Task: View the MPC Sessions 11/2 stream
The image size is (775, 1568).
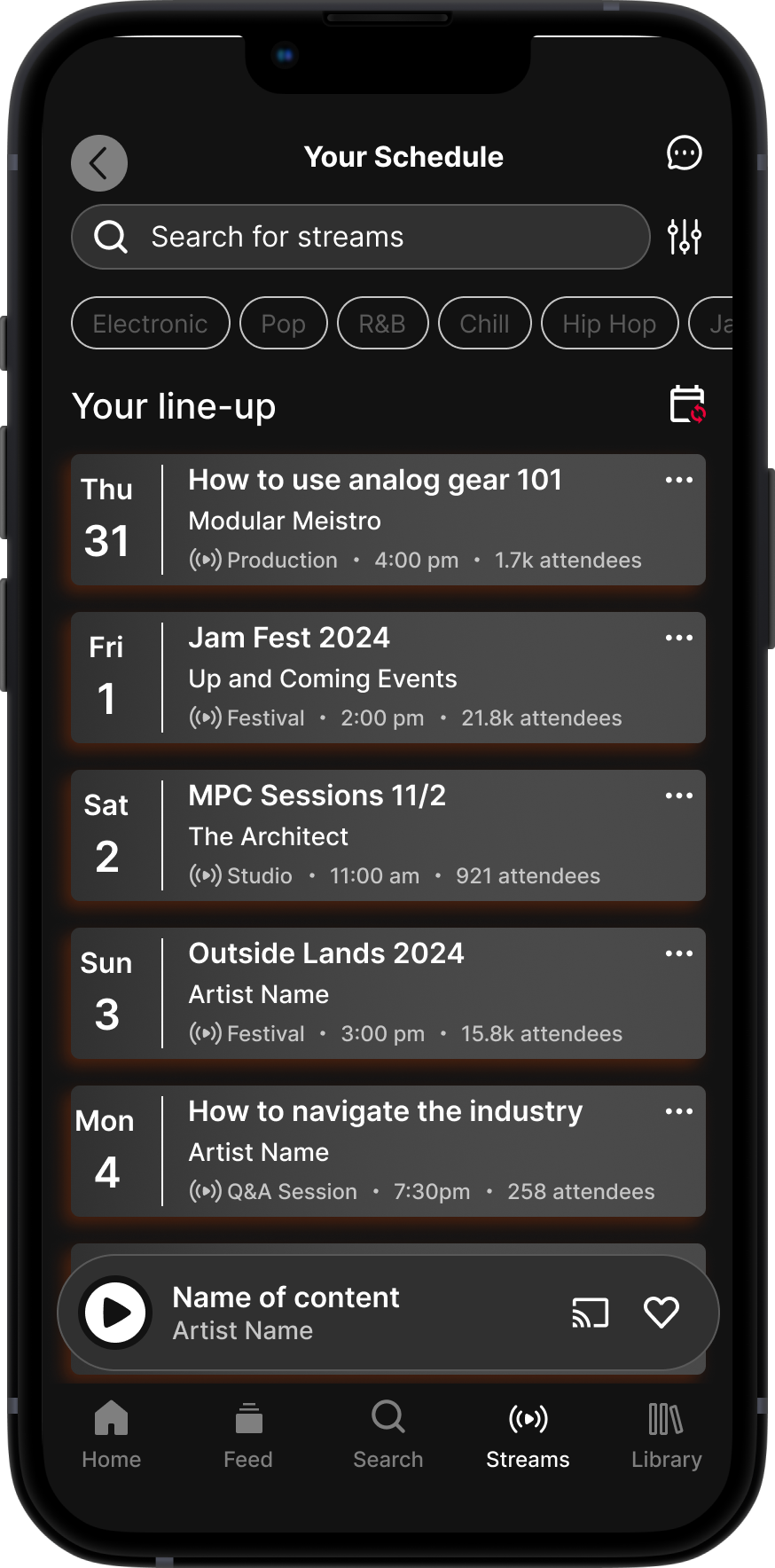Action: [317, 796]
